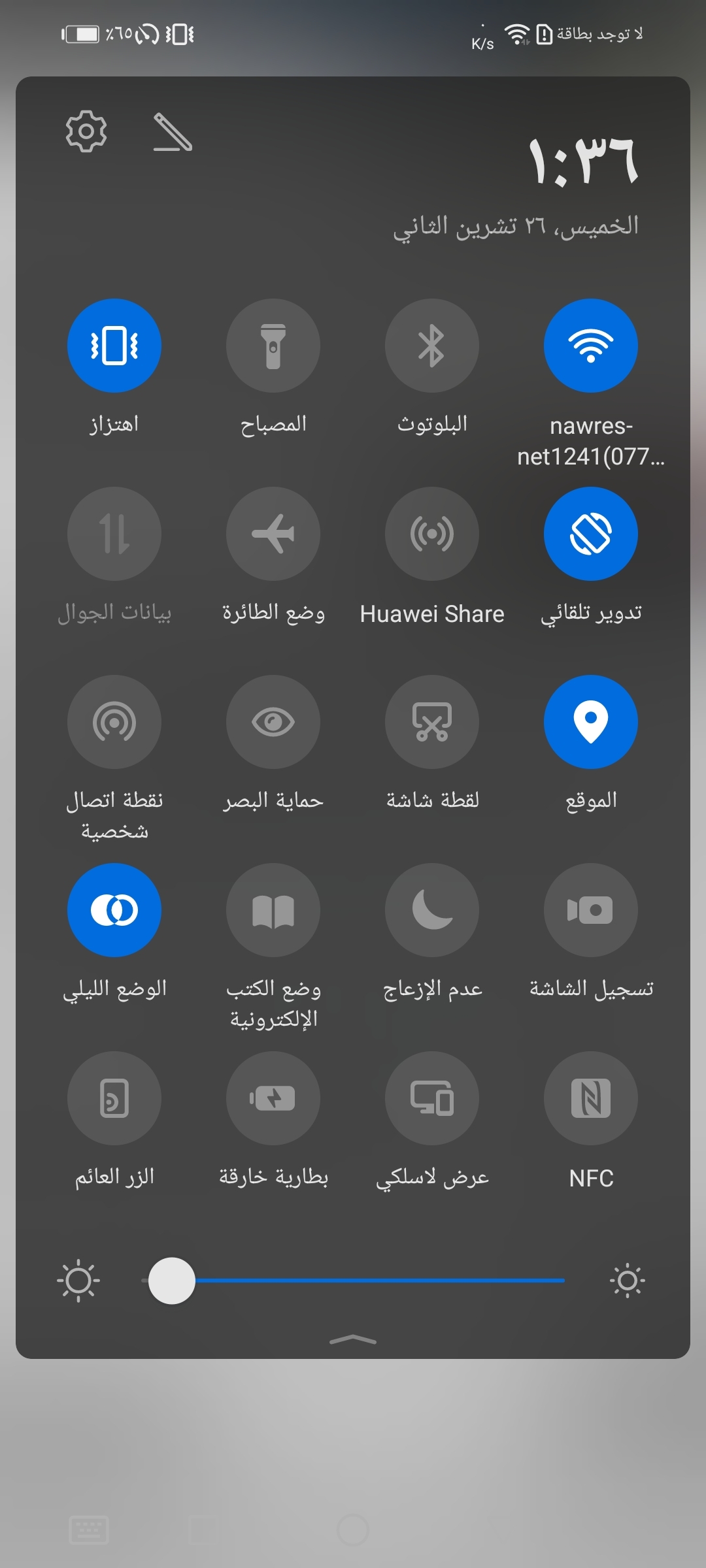Activate super battery mode (بطارية خارقة)
This screenshot has width=706, height=1568.
click(273, 1098)
